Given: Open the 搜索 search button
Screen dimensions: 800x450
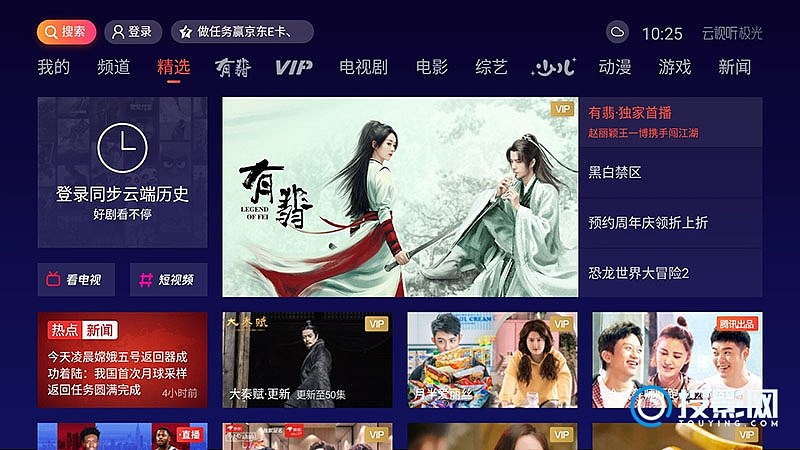Looking at the screenshot, I should (66, 32).
